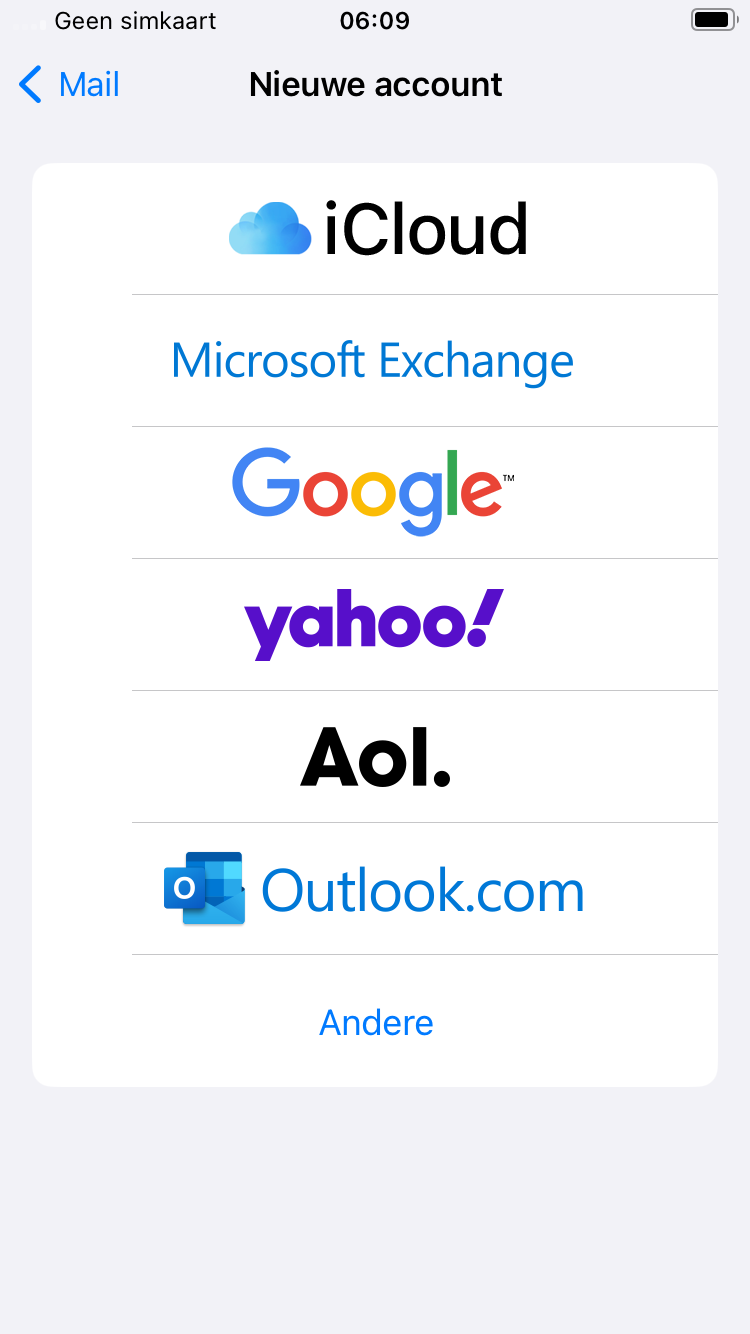Select Microsoft Exchange account type
This screenshot has width=750, height=1334.
coord(375,361)
